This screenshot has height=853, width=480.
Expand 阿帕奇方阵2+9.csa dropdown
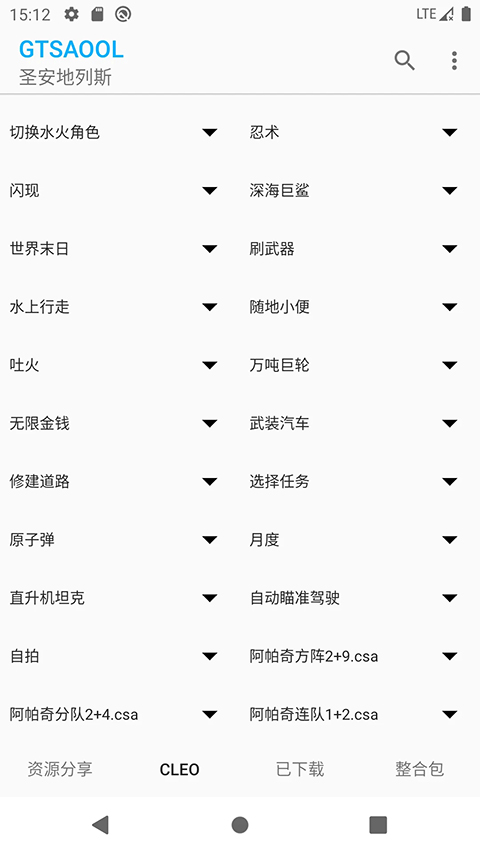(354, 656)
